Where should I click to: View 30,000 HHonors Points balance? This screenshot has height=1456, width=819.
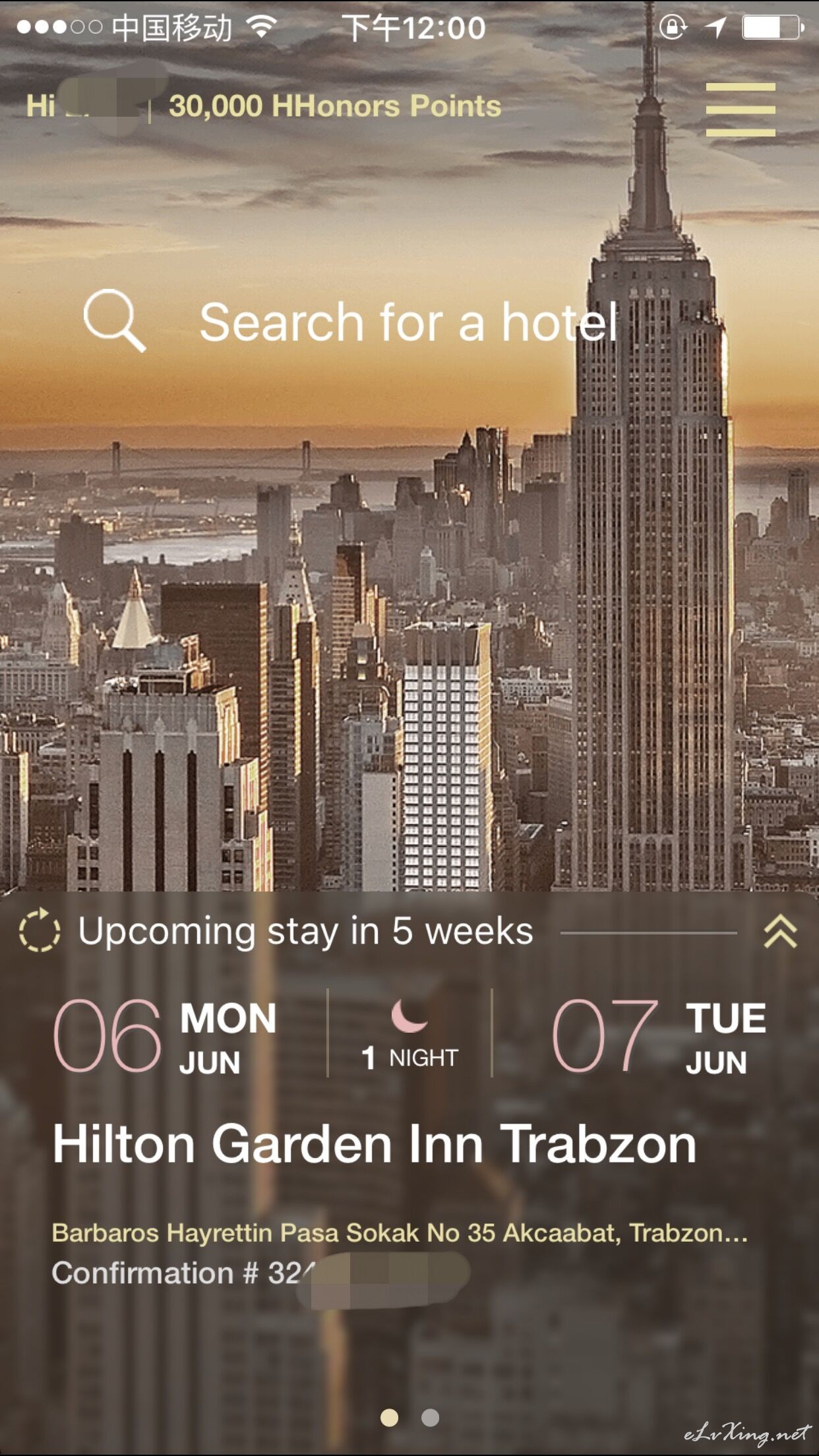[x=335, y=106]
